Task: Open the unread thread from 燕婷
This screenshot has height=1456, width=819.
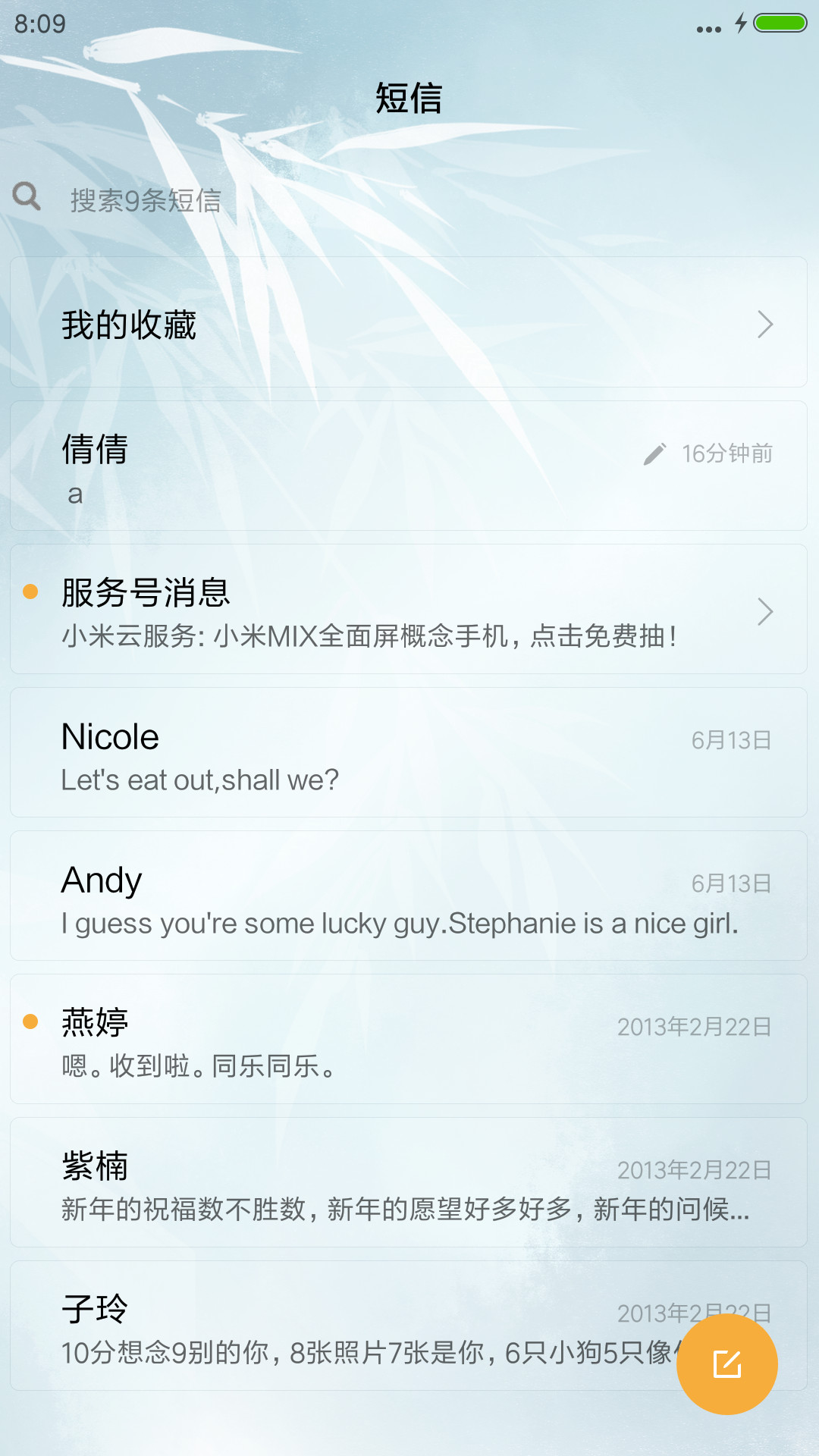Action: tap(409, 1039)
